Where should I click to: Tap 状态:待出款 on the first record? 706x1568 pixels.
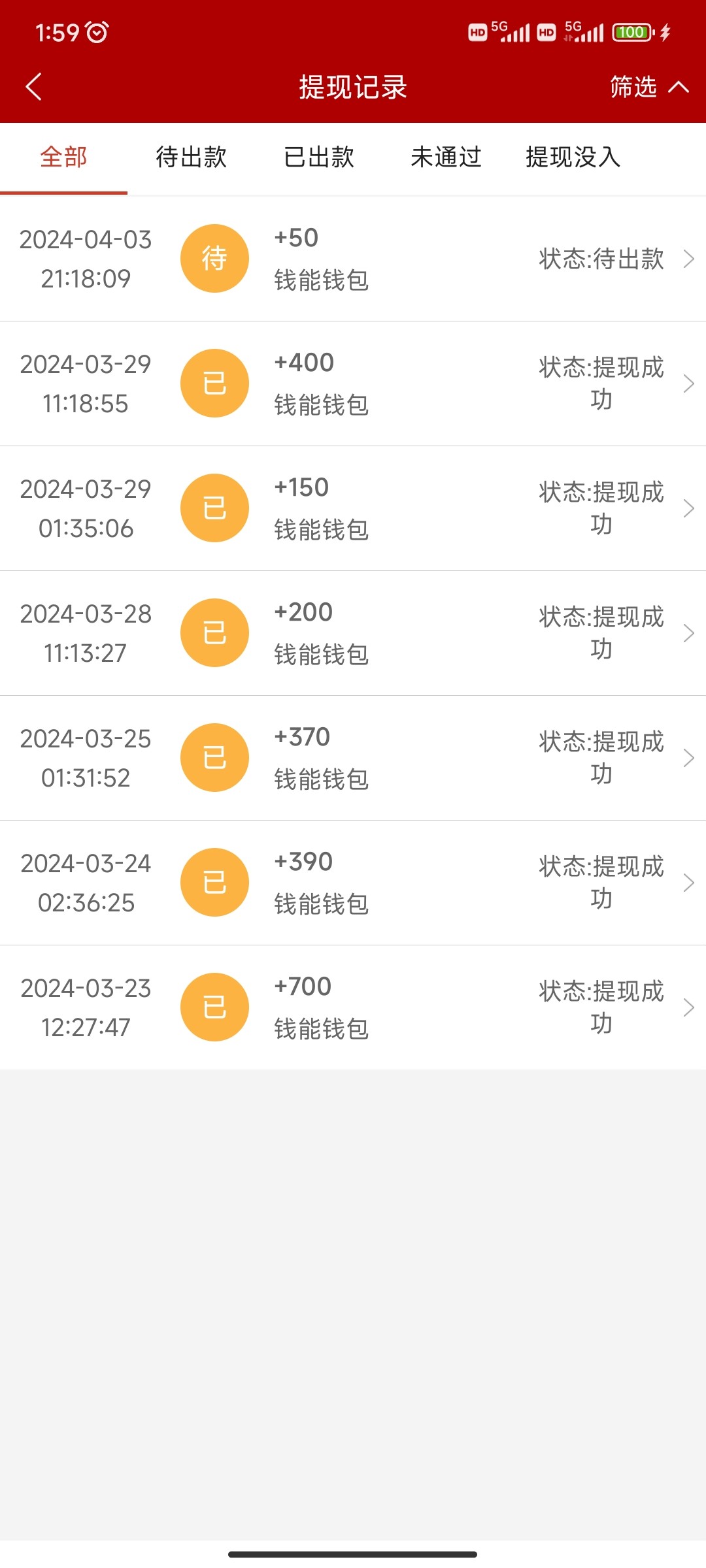(x=600, y=259)
